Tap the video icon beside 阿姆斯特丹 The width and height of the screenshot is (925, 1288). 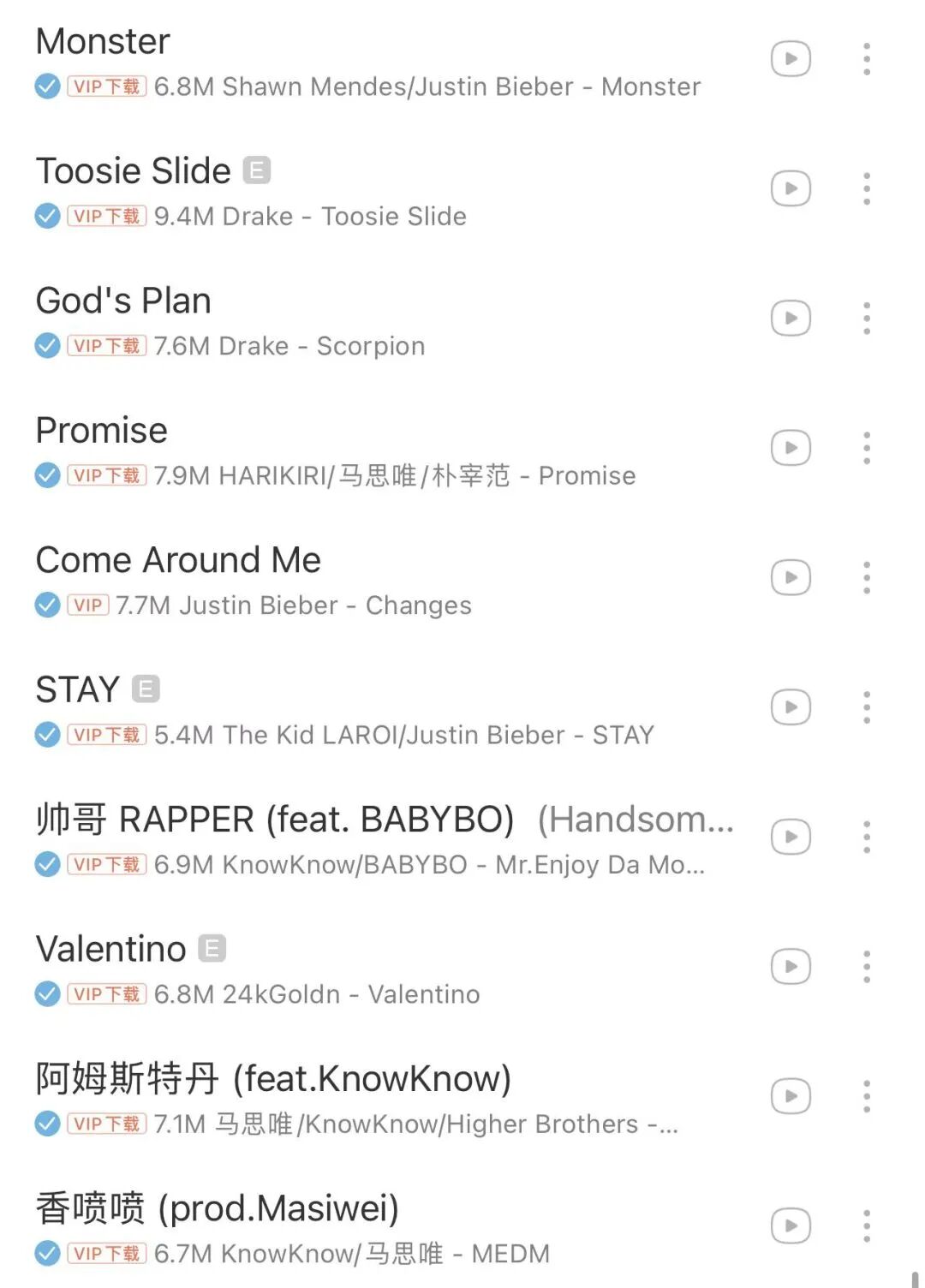tap(791, 1096)
